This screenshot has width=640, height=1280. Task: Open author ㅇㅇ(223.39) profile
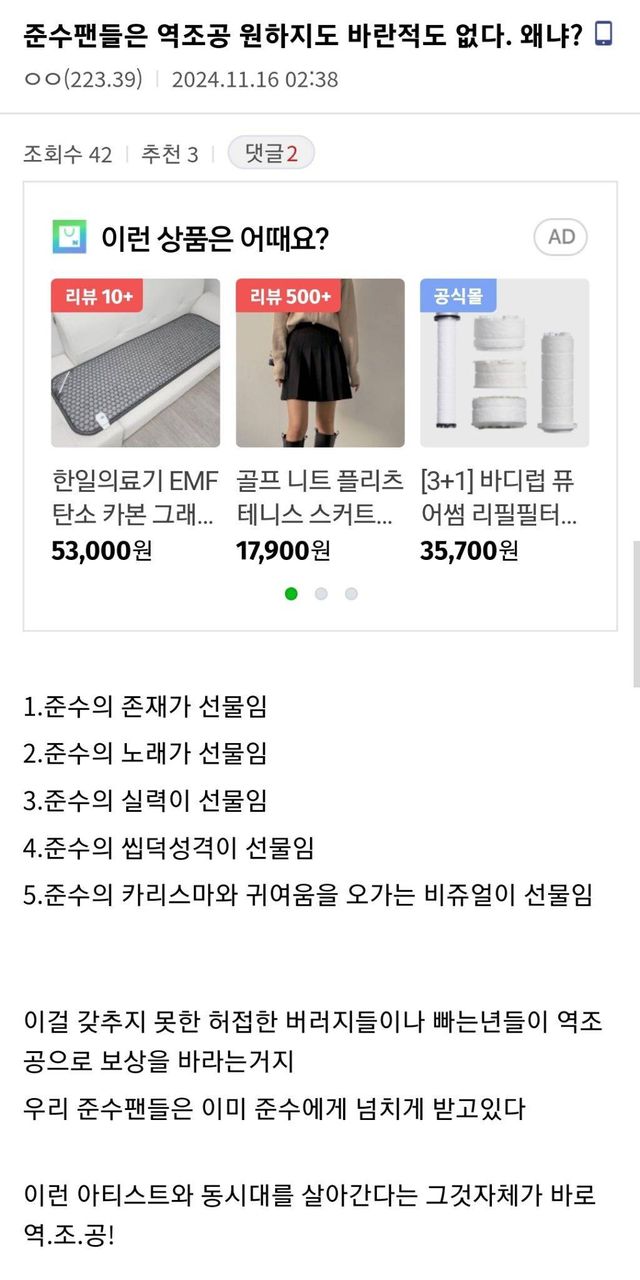(x=83, y=79)
